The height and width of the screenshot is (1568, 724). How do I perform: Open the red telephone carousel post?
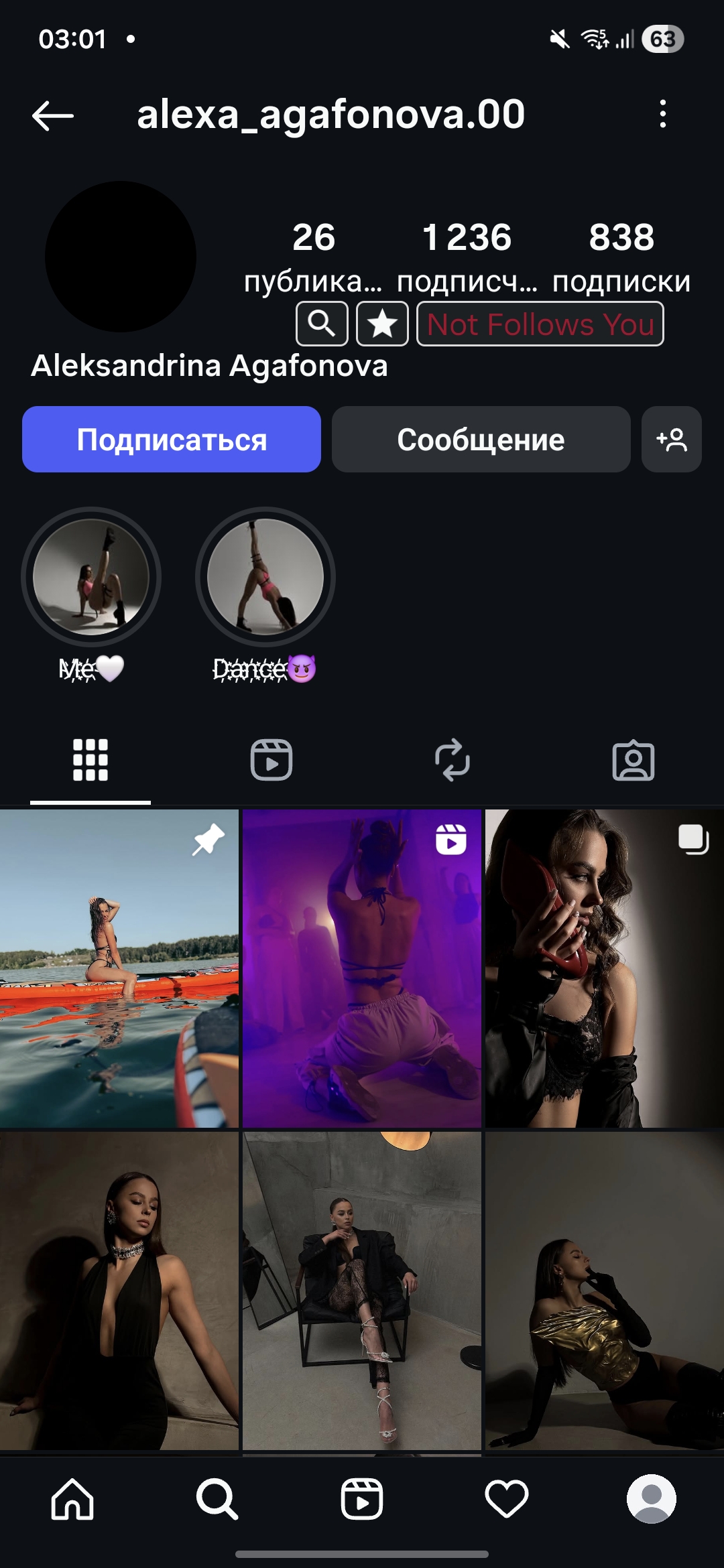pyautogui.click(x=604, y=968)
